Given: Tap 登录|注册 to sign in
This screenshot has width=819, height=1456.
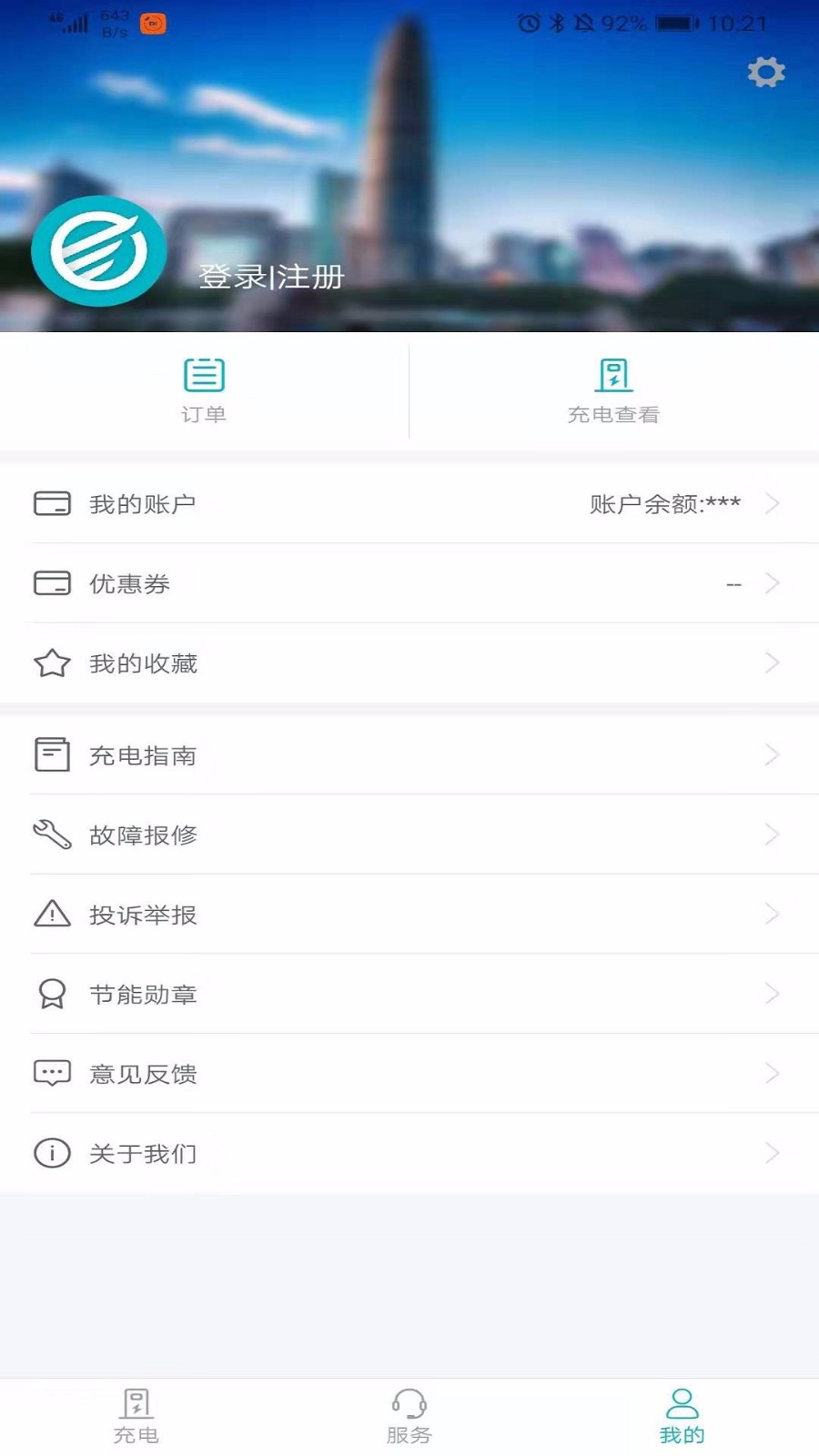Looking at the screenshot, I should pyautogui.click(x=270, y=278).
